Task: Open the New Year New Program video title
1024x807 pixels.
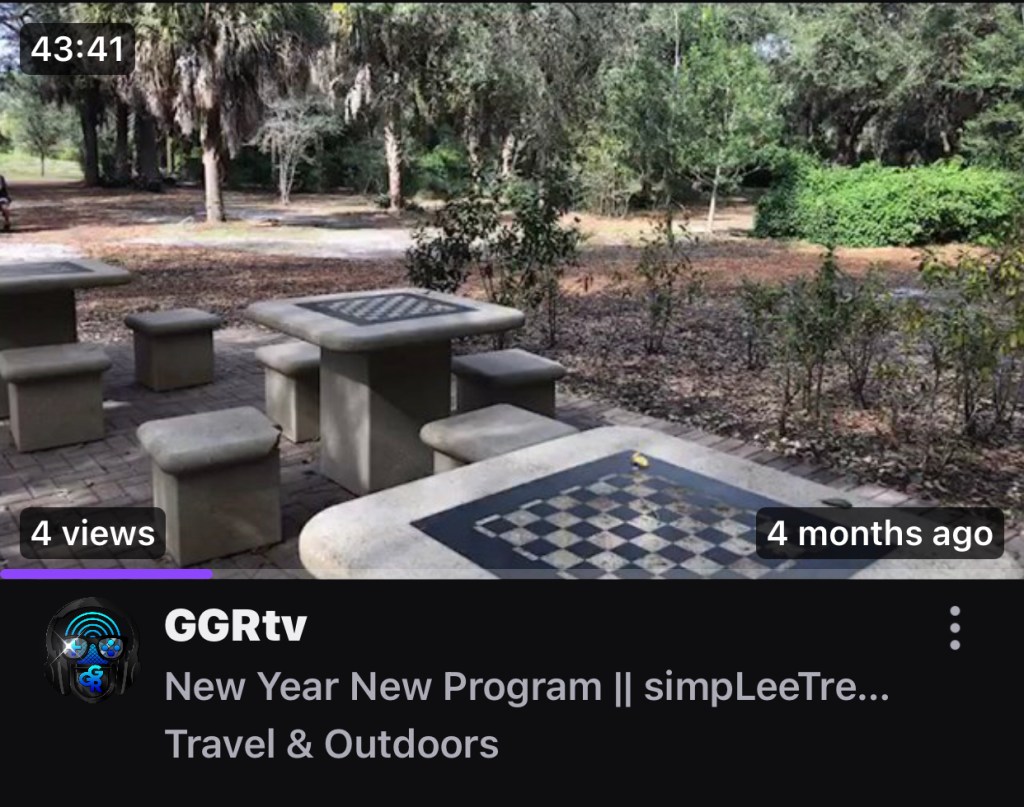Action: coord(526,687)
